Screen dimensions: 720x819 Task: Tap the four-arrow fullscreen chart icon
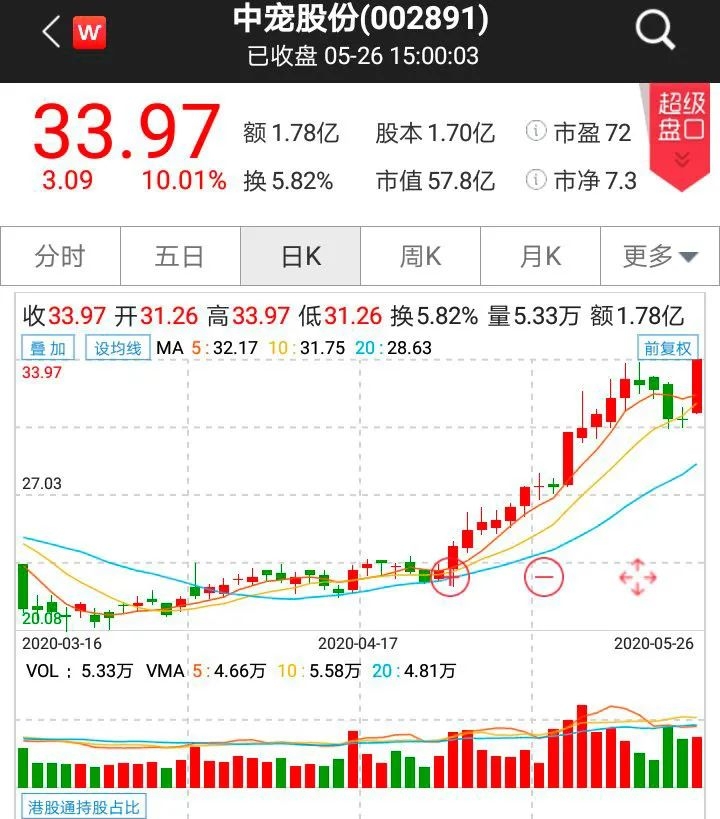coord(637,577)
